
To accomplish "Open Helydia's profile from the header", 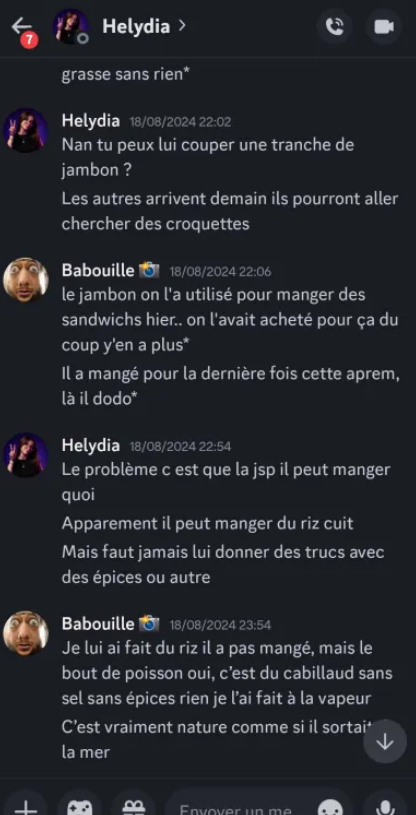I will pyautogui.click(x=136, y=26).
